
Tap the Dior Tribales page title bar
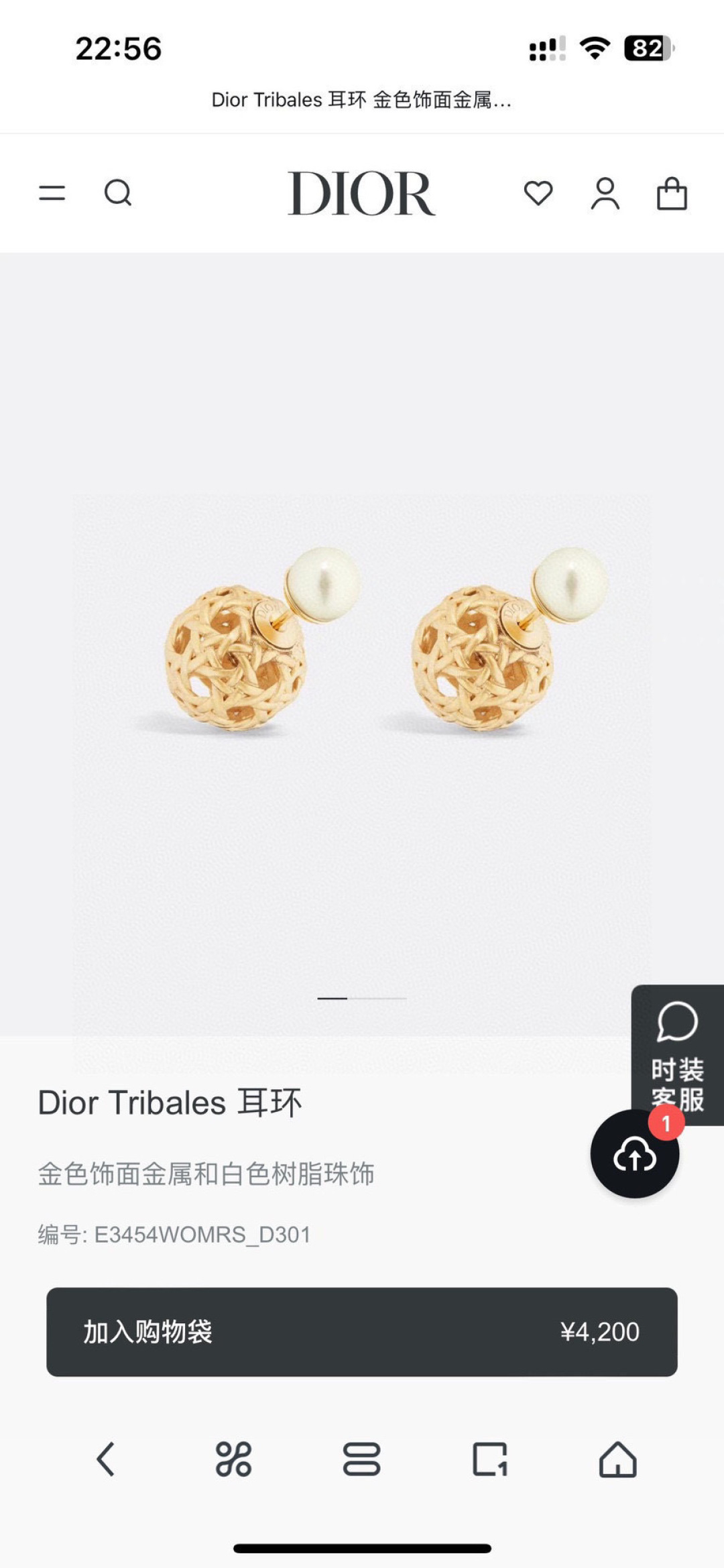point(362,100)
